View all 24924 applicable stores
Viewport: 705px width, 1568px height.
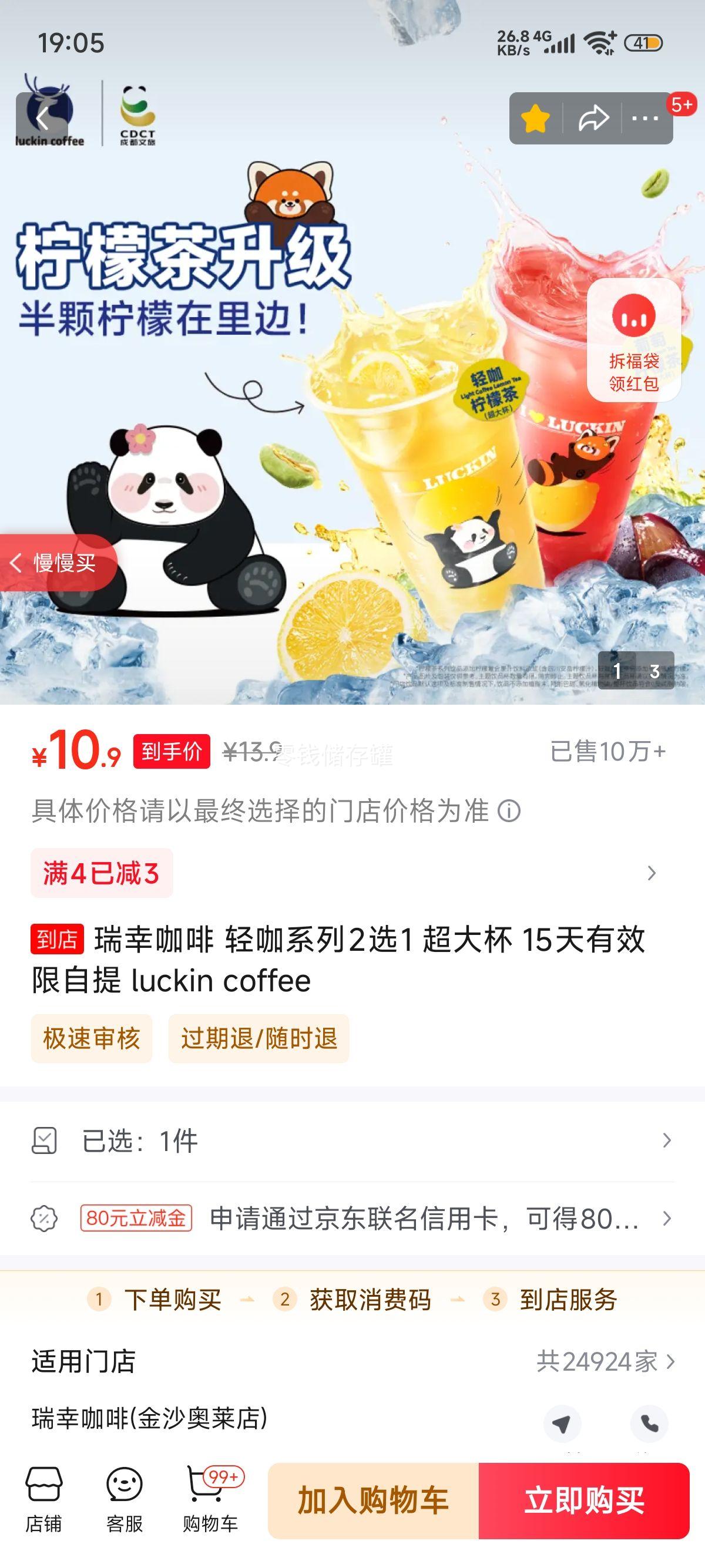coord(605,1362)
